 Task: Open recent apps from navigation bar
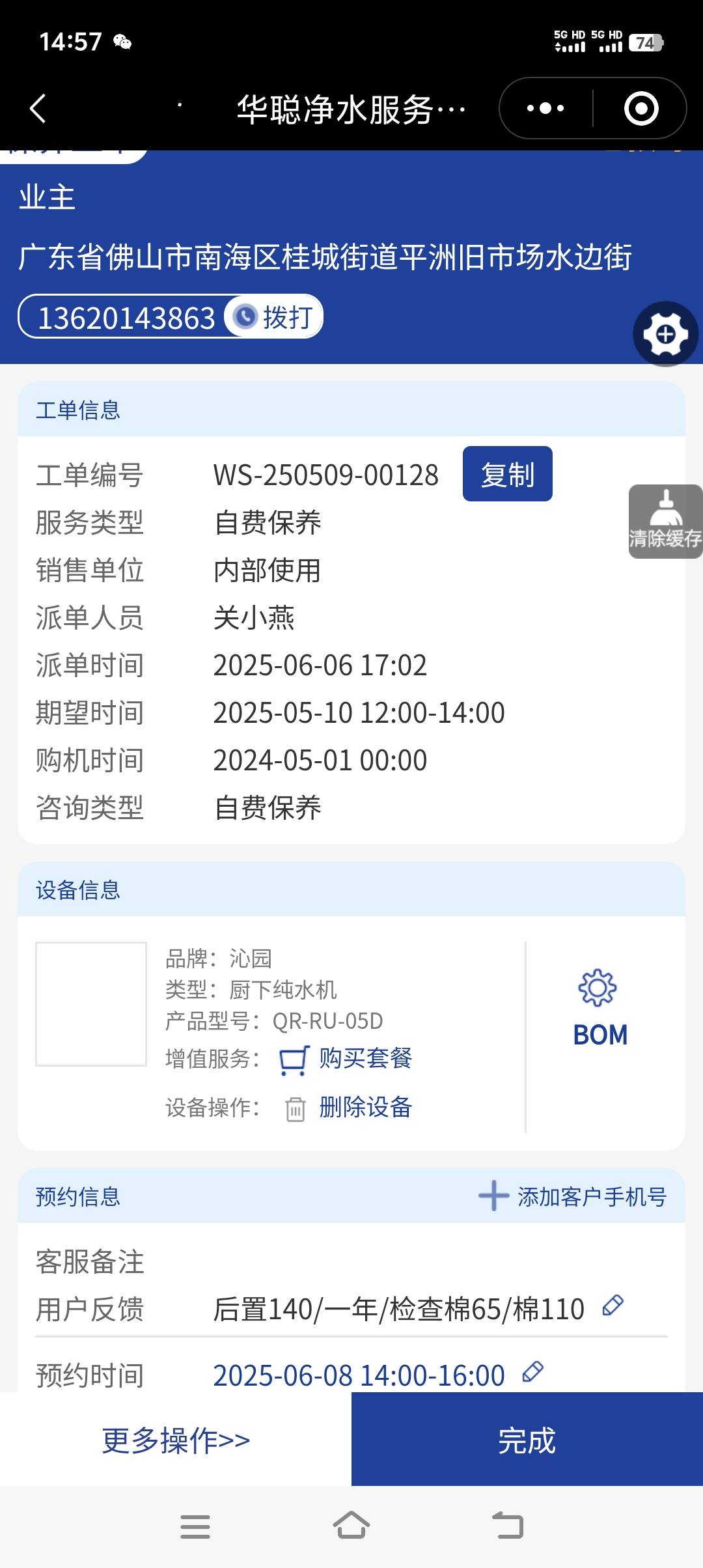pyautogui.click(x=195, y=1526)
